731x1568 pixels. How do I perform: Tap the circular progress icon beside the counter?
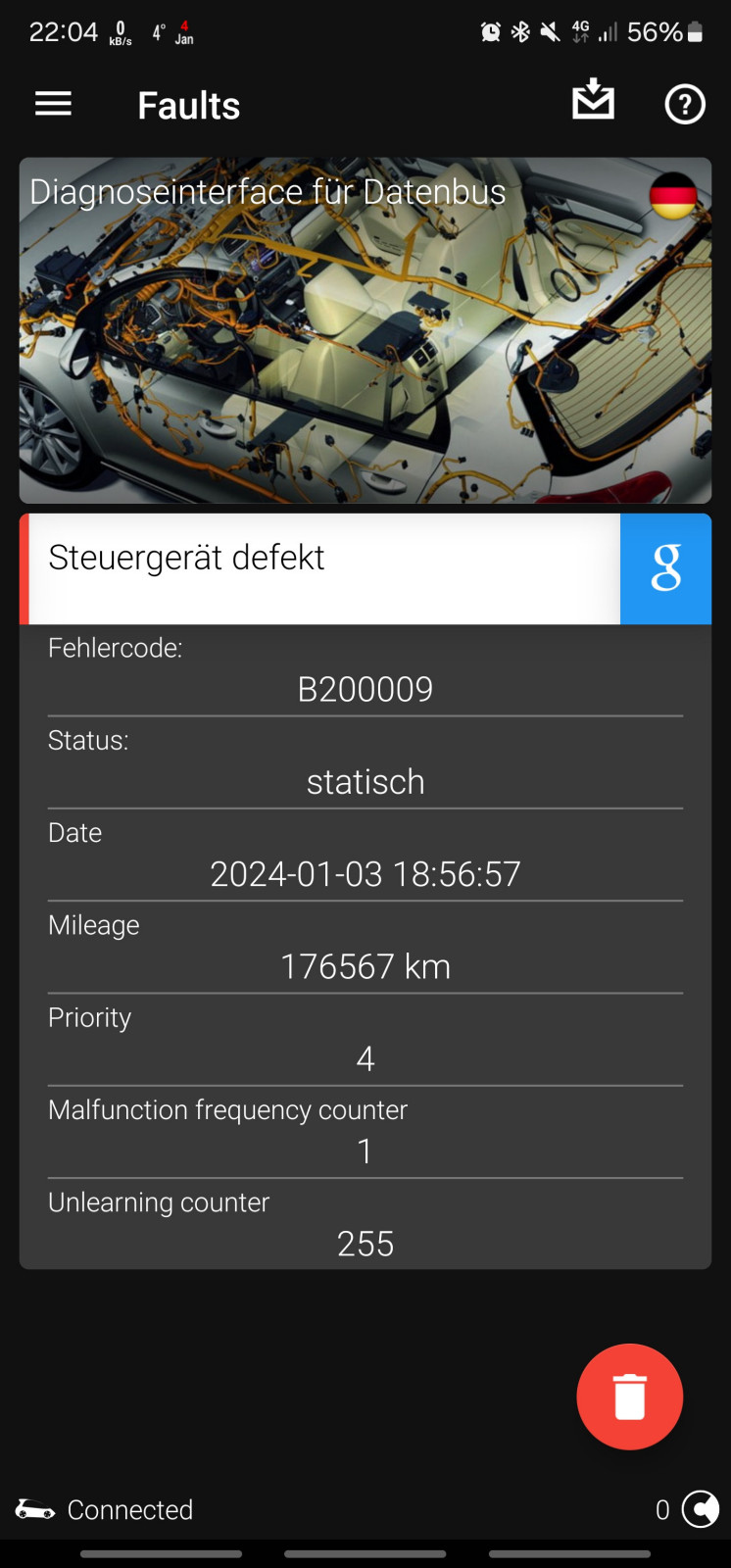pyautogui.click(x=701, y=1509)
